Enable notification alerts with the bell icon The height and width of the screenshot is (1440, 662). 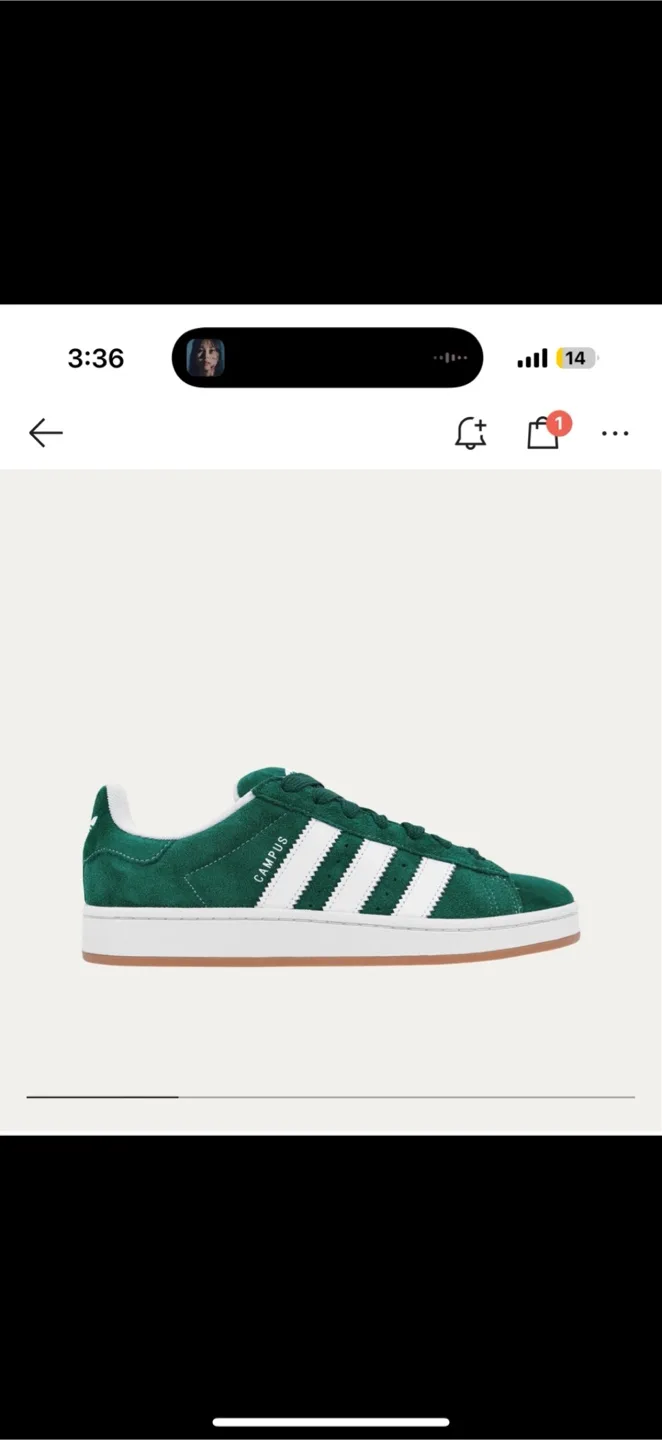click(470, 433)
